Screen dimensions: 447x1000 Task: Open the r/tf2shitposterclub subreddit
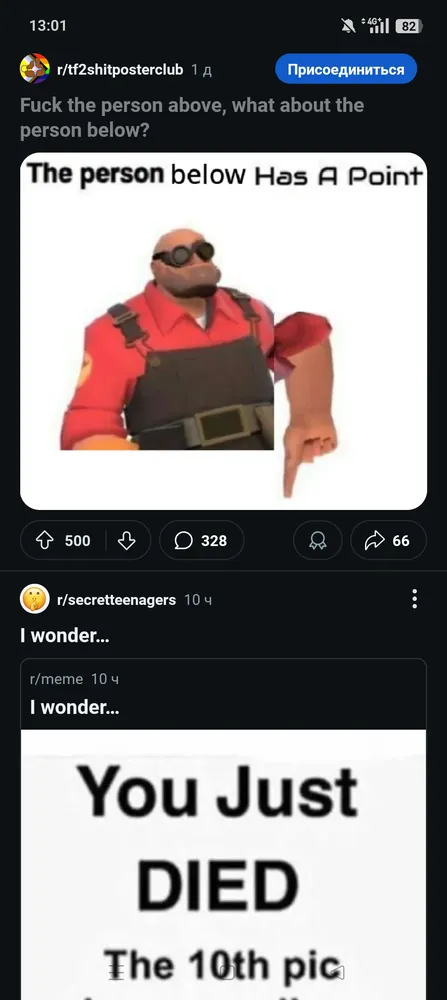pos(121,70)
